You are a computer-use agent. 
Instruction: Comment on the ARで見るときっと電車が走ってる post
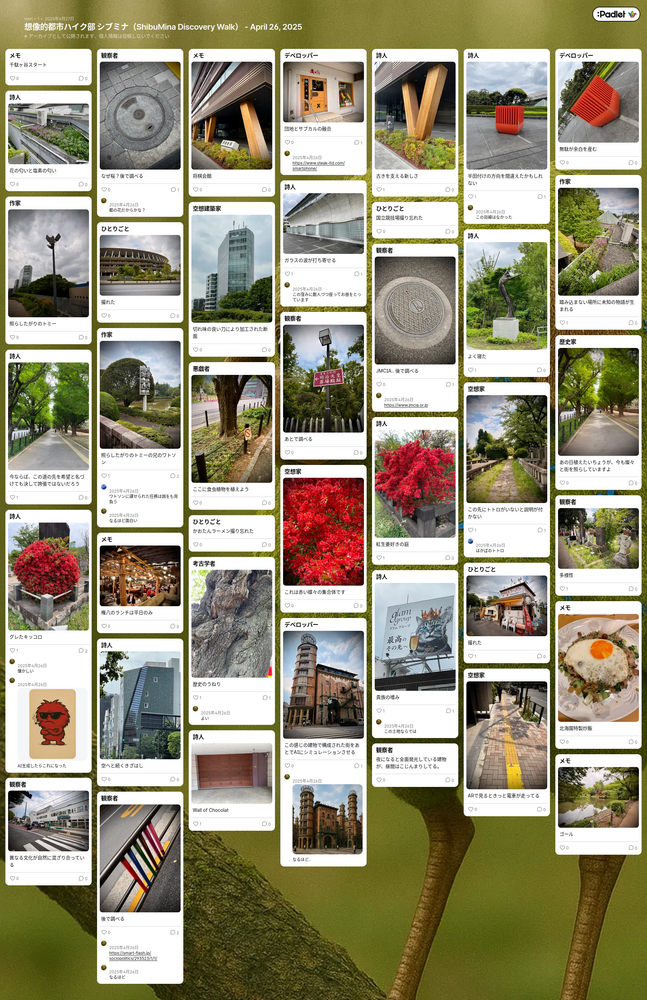pos(539,809)
